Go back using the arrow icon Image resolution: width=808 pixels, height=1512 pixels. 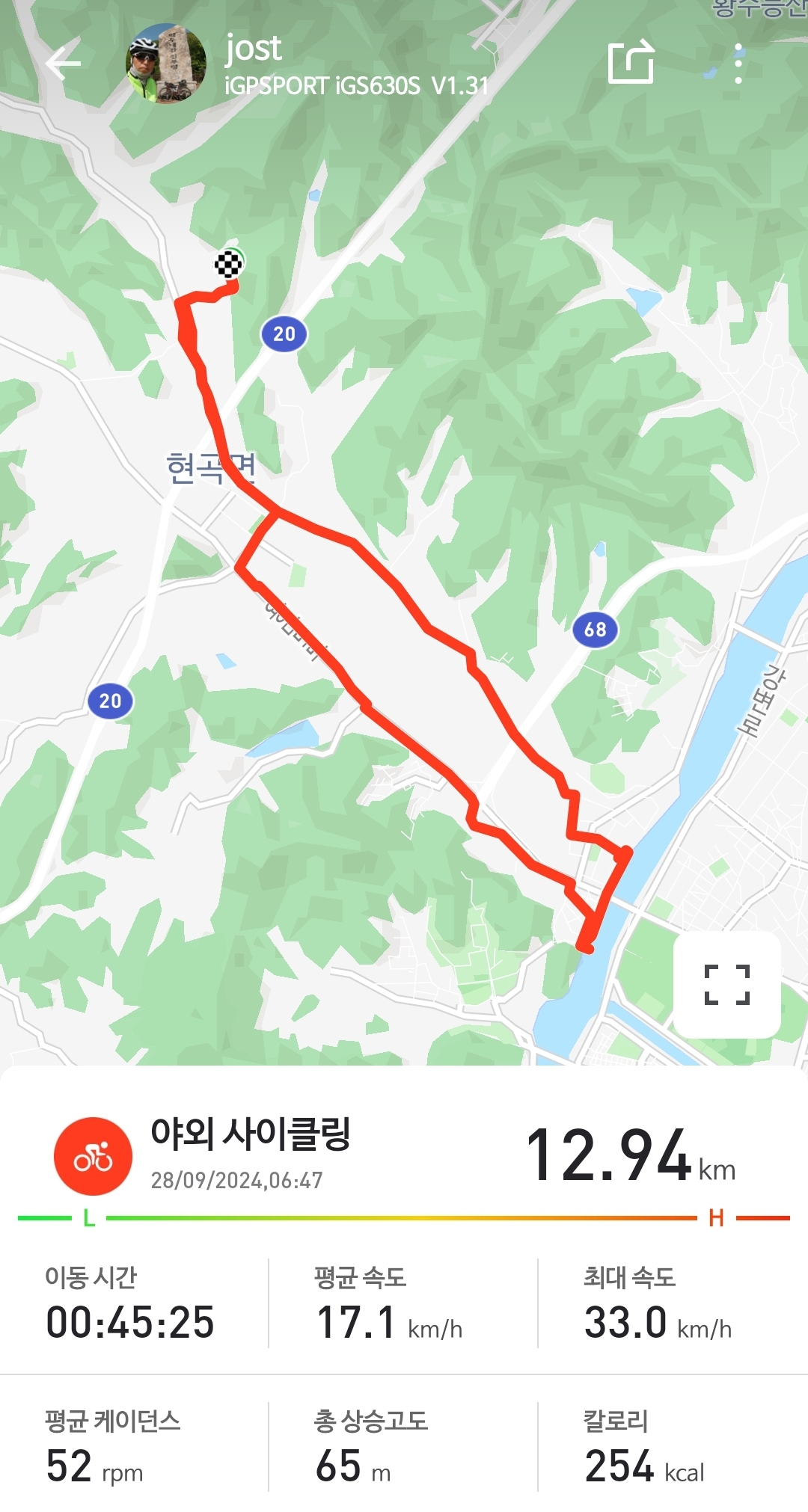click(x=63, y=64)
